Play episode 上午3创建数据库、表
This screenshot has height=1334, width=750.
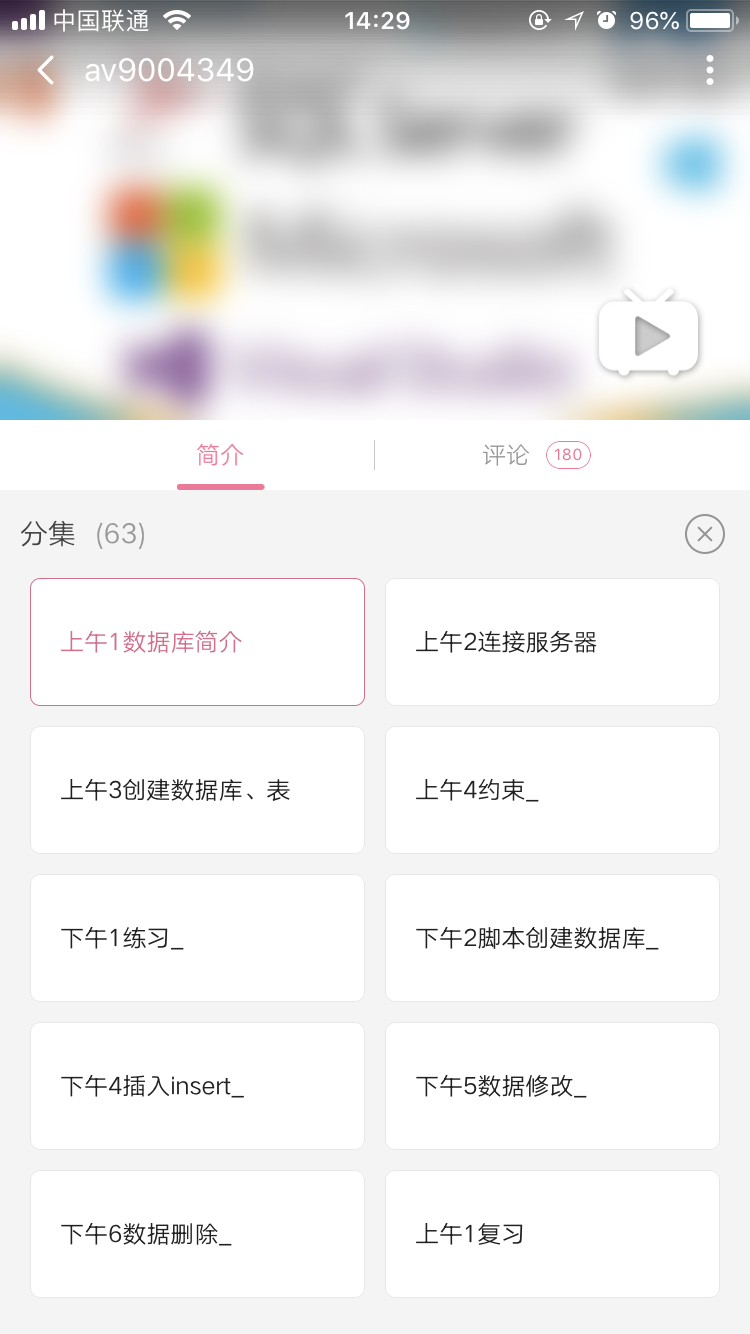197,790
